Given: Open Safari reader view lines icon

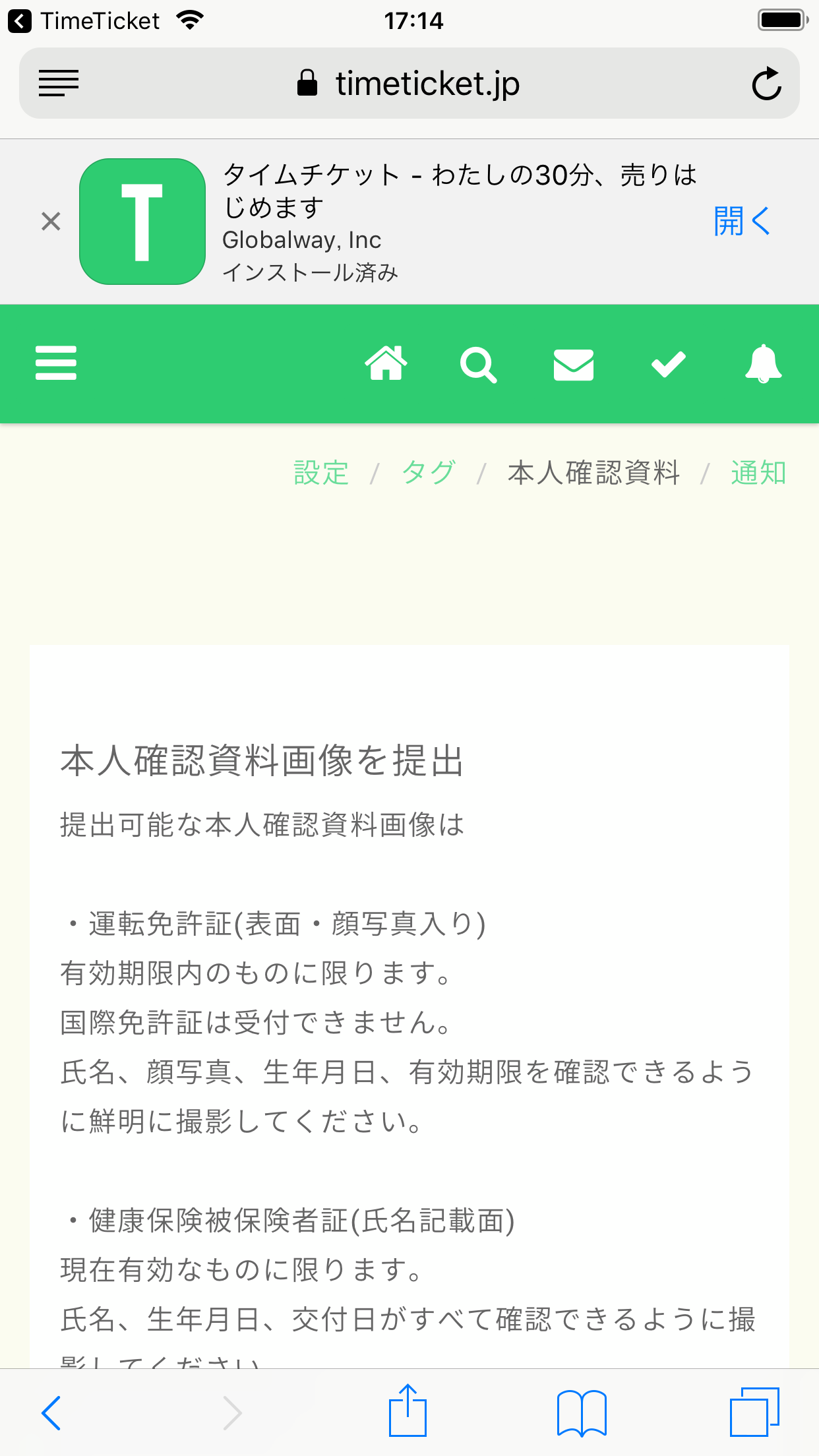Looking at the screenshot, I should pos(59,84).
